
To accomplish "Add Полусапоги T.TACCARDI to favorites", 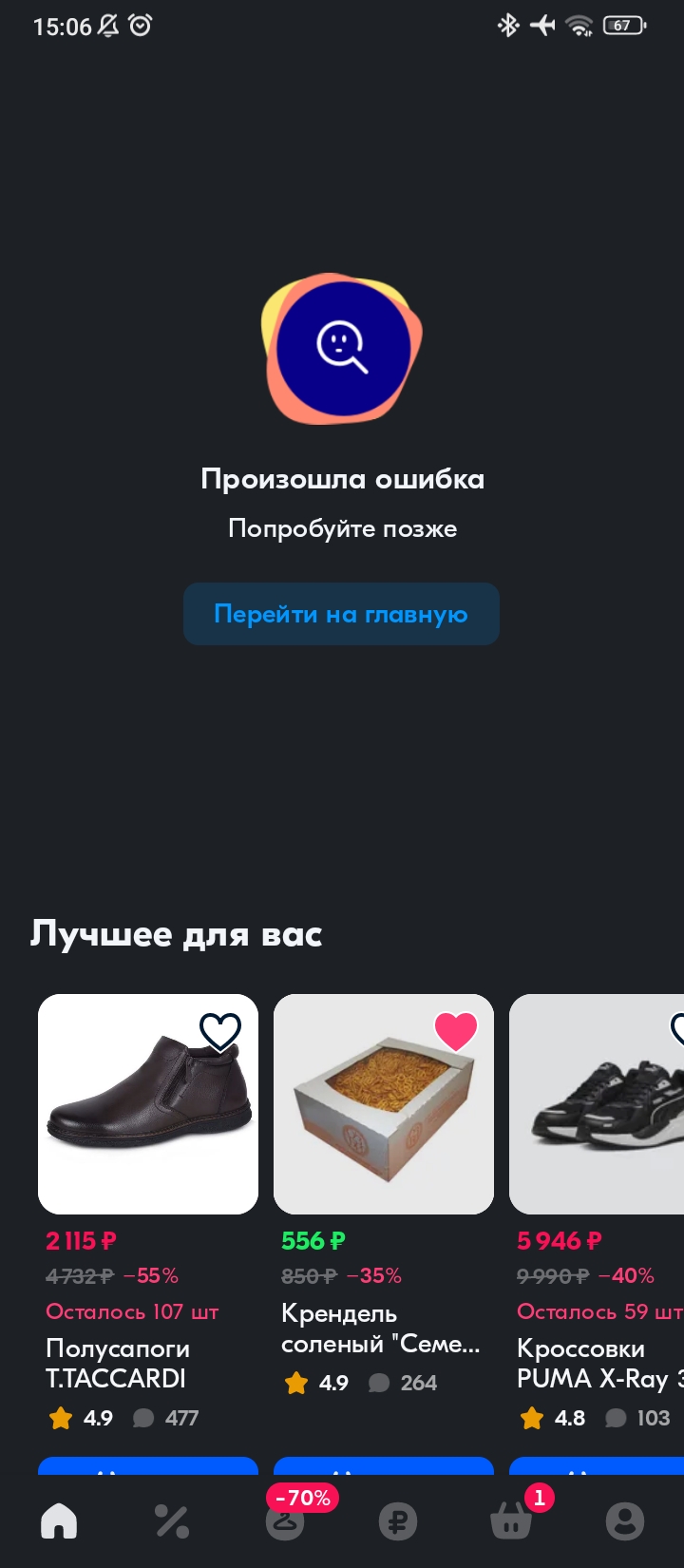I will tap(220, 1031).
